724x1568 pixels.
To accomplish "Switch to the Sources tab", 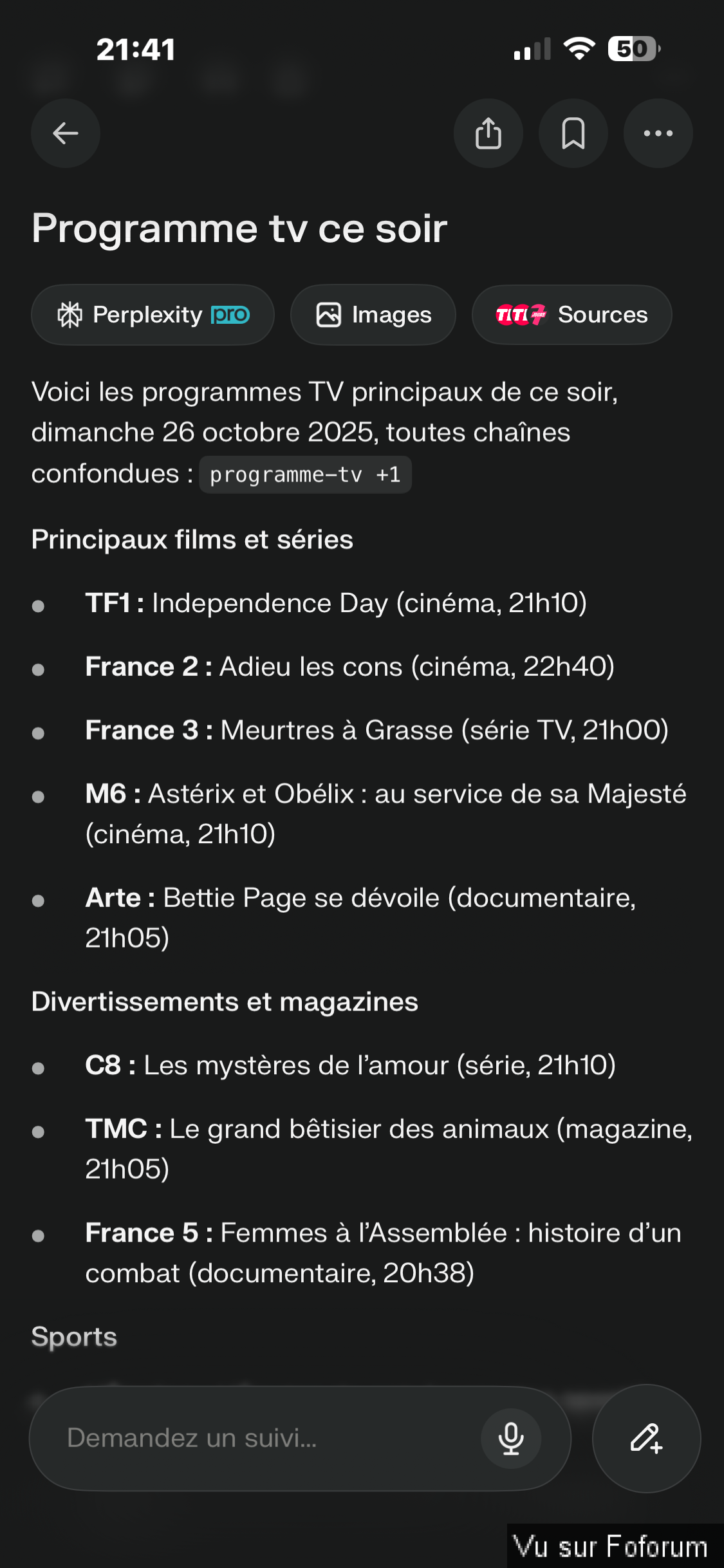I will point(571,315).
